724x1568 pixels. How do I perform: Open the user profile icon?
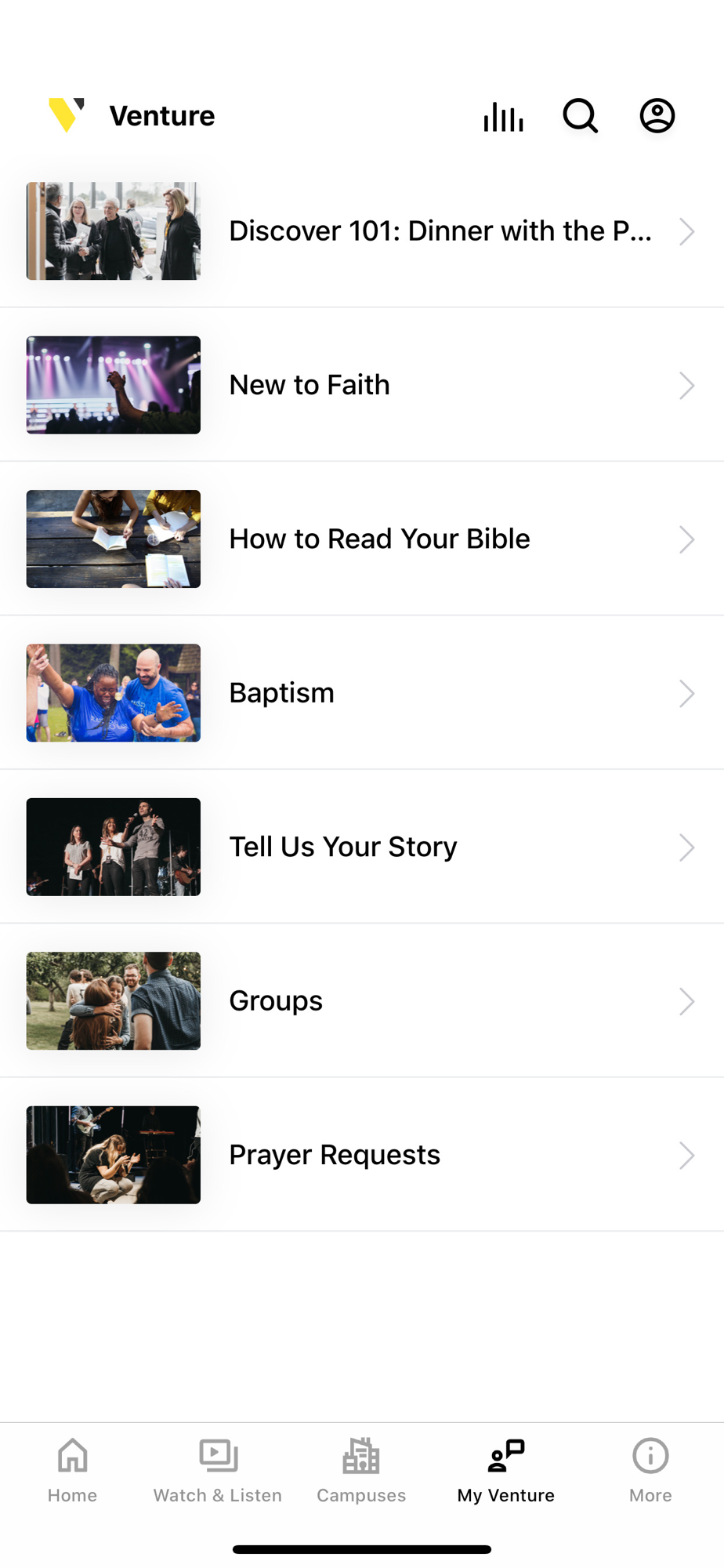pos(657,116)
